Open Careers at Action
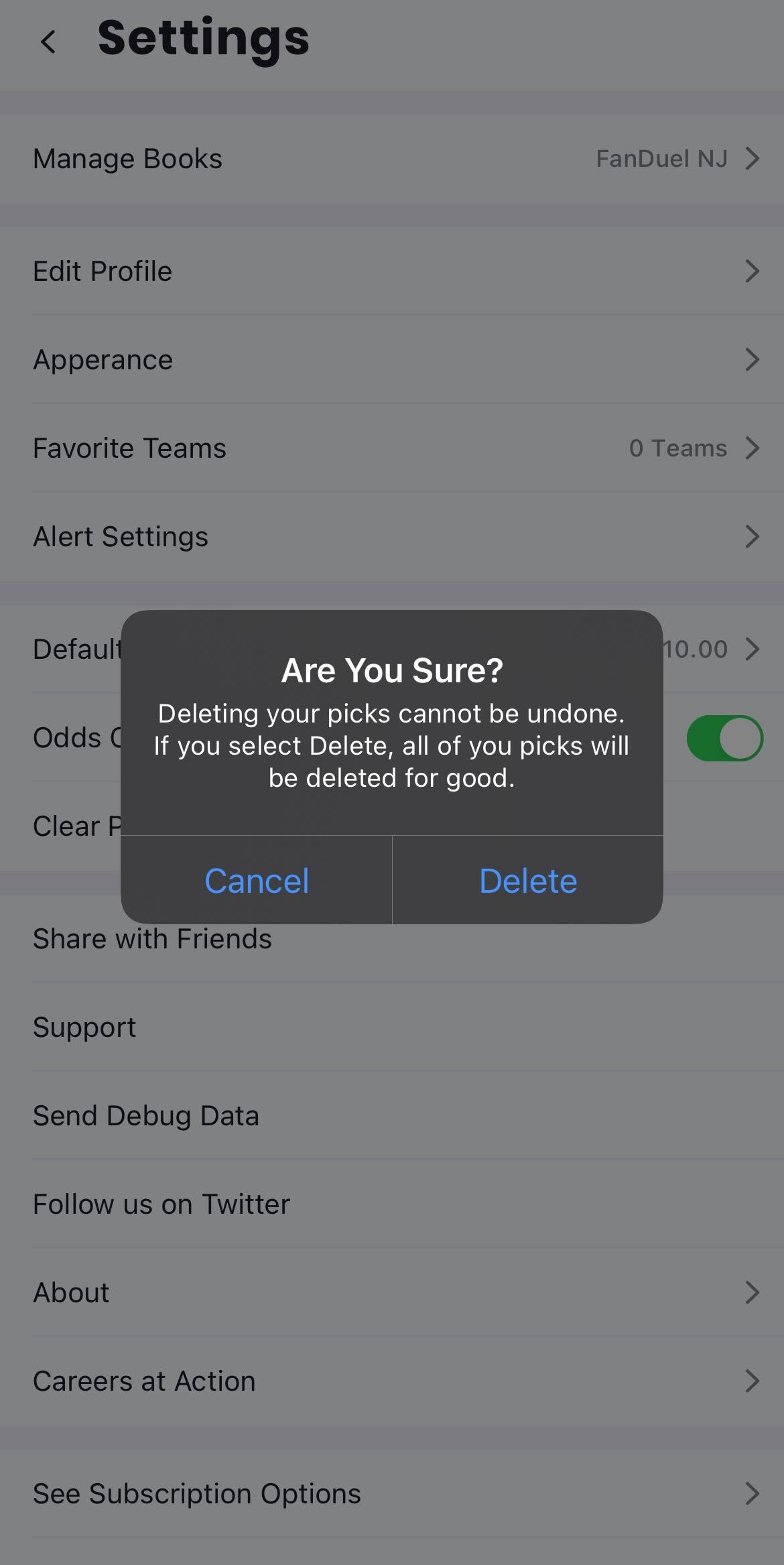 392,1381
